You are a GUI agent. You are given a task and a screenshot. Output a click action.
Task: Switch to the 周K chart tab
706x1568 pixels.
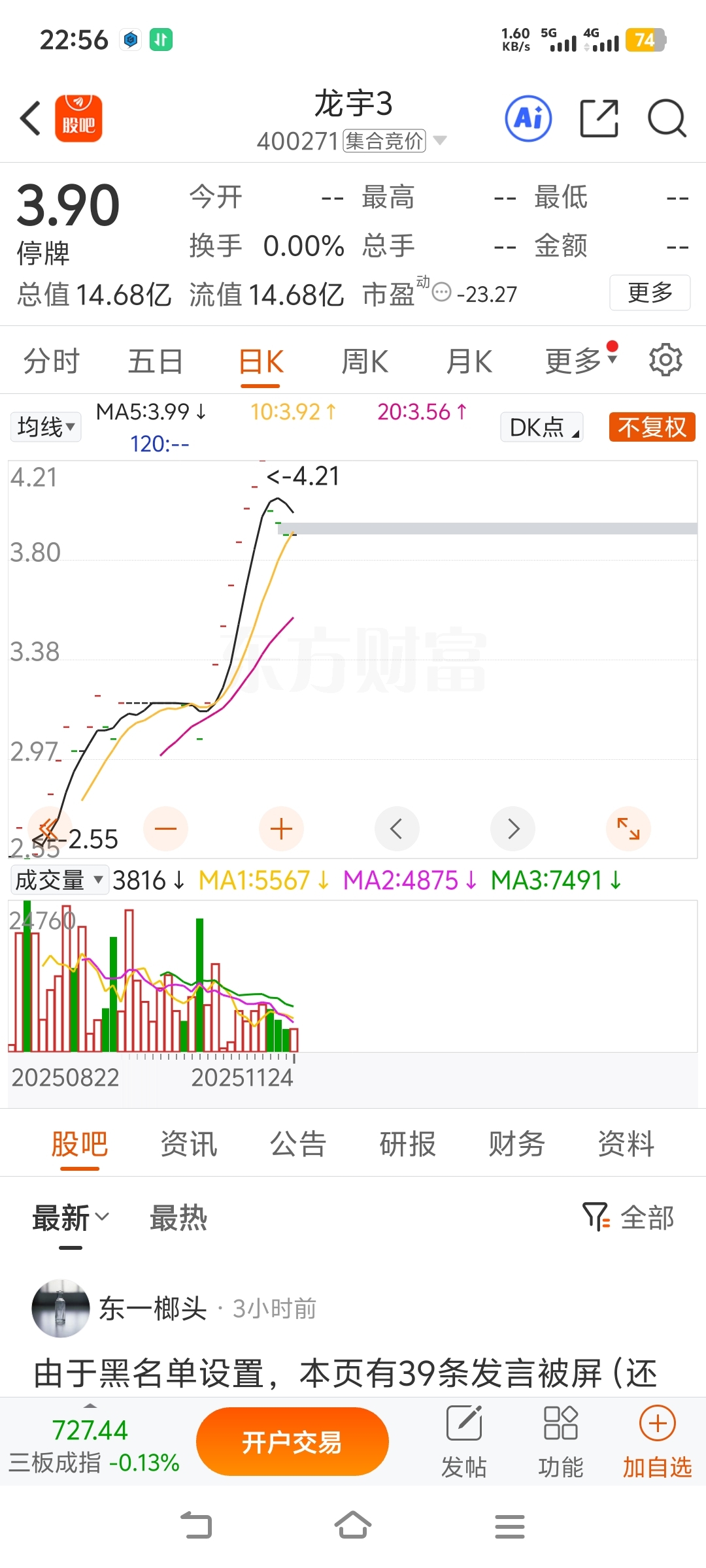(x=365, y=361)
